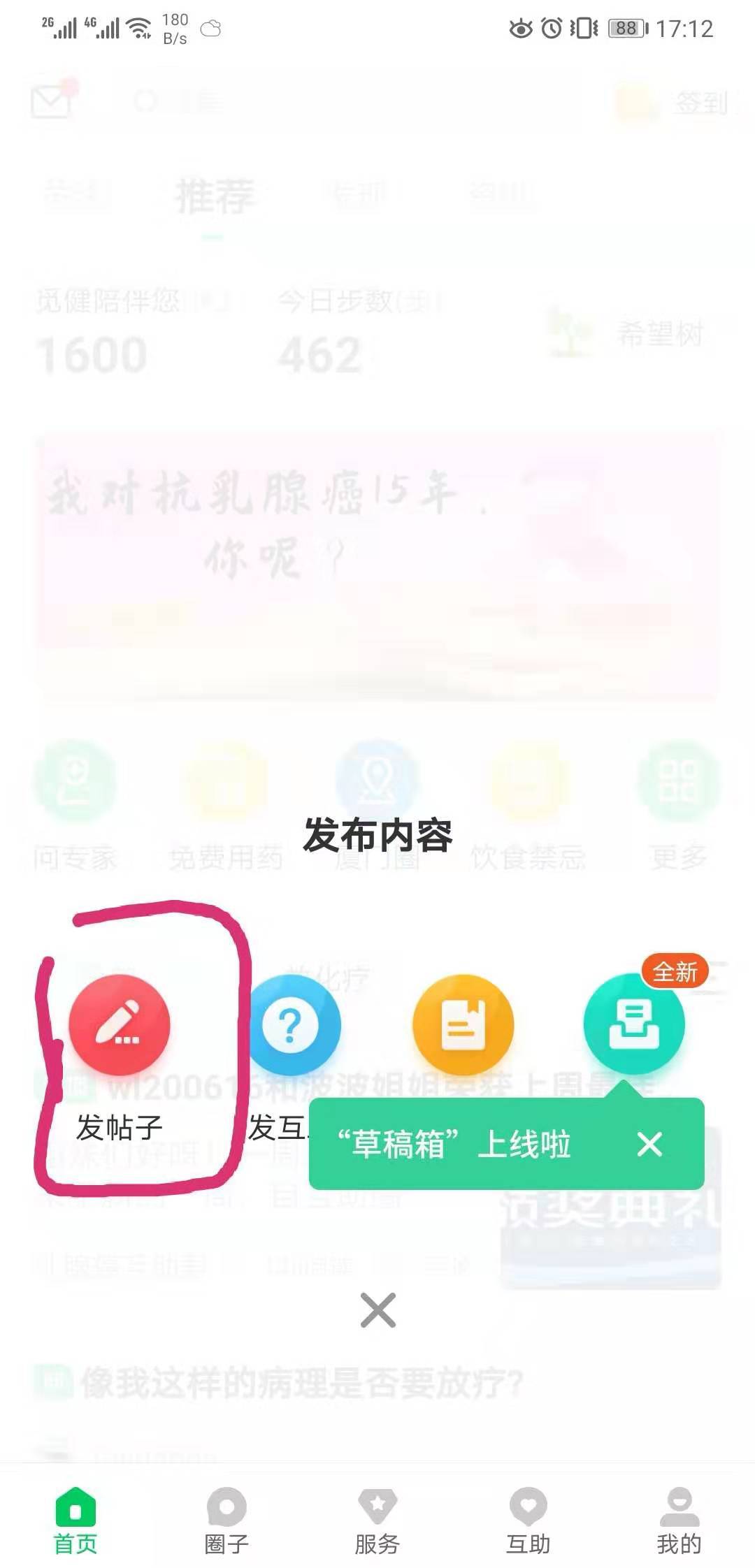Go to the 服务 tab
755x1568 pixels.
(x=377, y=1520)
